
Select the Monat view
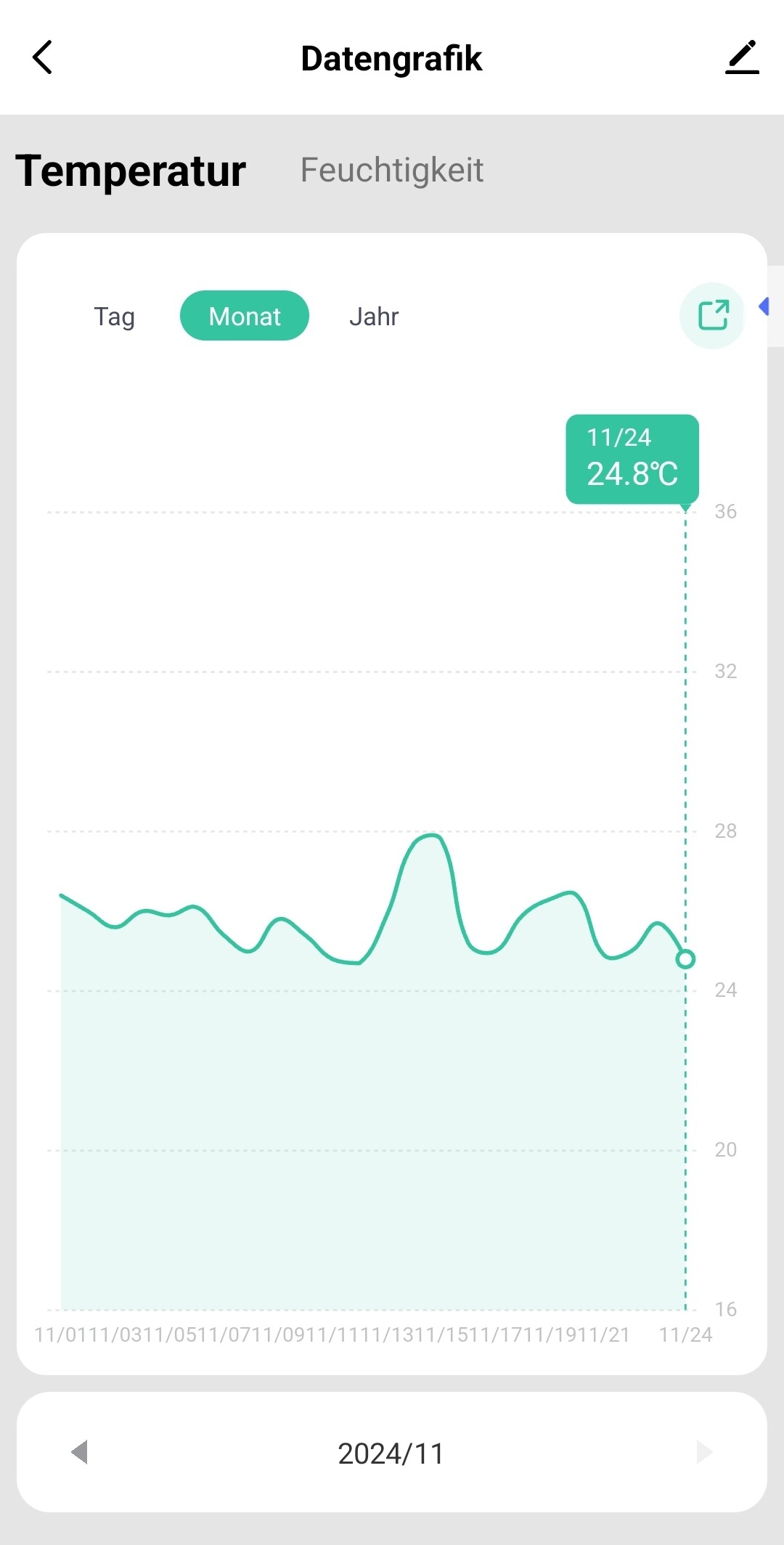click(x=245, y=316)
